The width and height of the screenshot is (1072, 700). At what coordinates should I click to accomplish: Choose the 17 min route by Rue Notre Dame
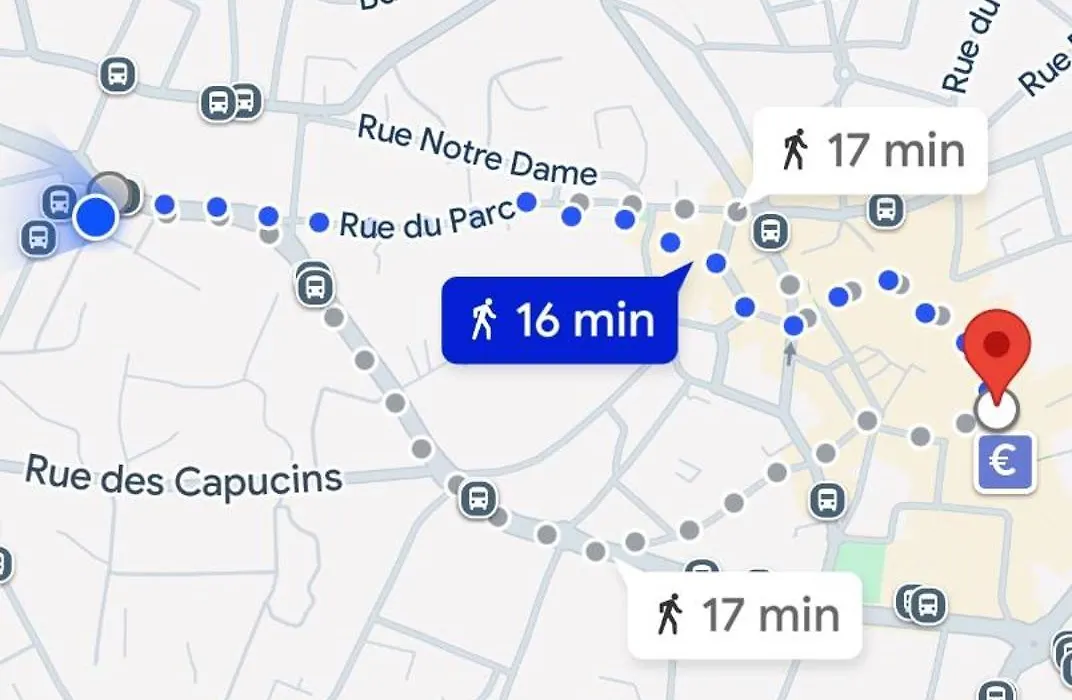click(870, 151)
